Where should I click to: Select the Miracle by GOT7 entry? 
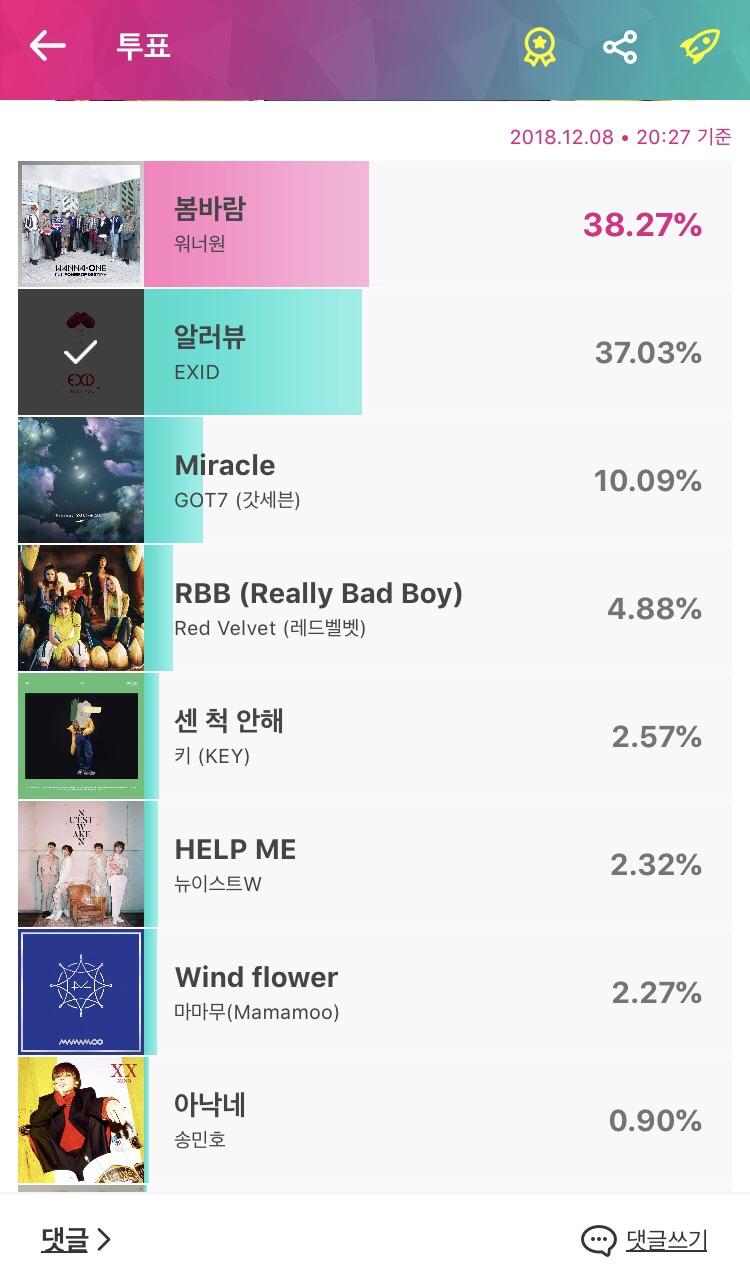click(375, 481)
